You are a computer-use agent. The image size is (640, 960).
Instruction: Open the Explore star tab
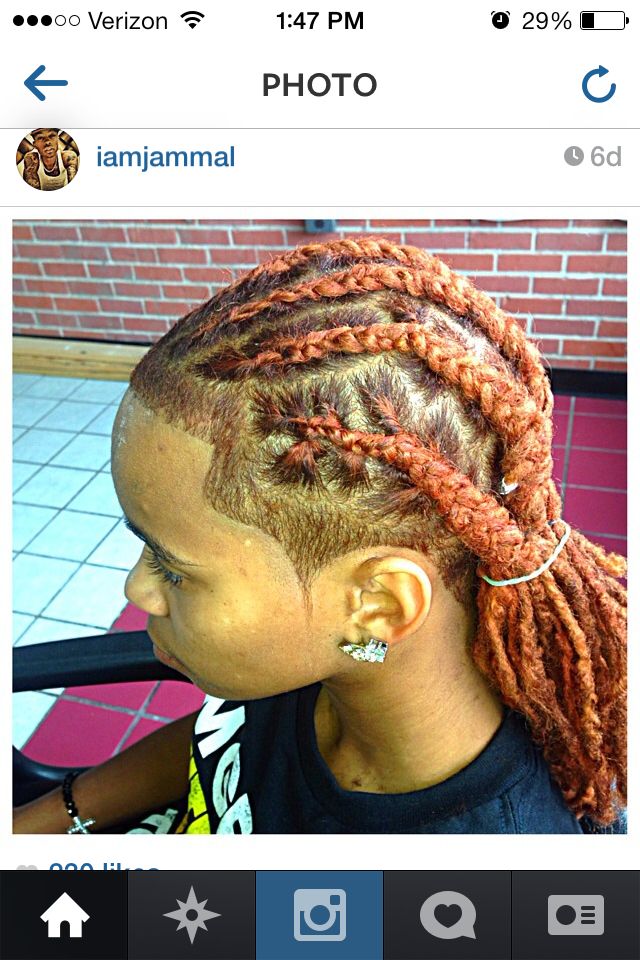coord(192,915)
